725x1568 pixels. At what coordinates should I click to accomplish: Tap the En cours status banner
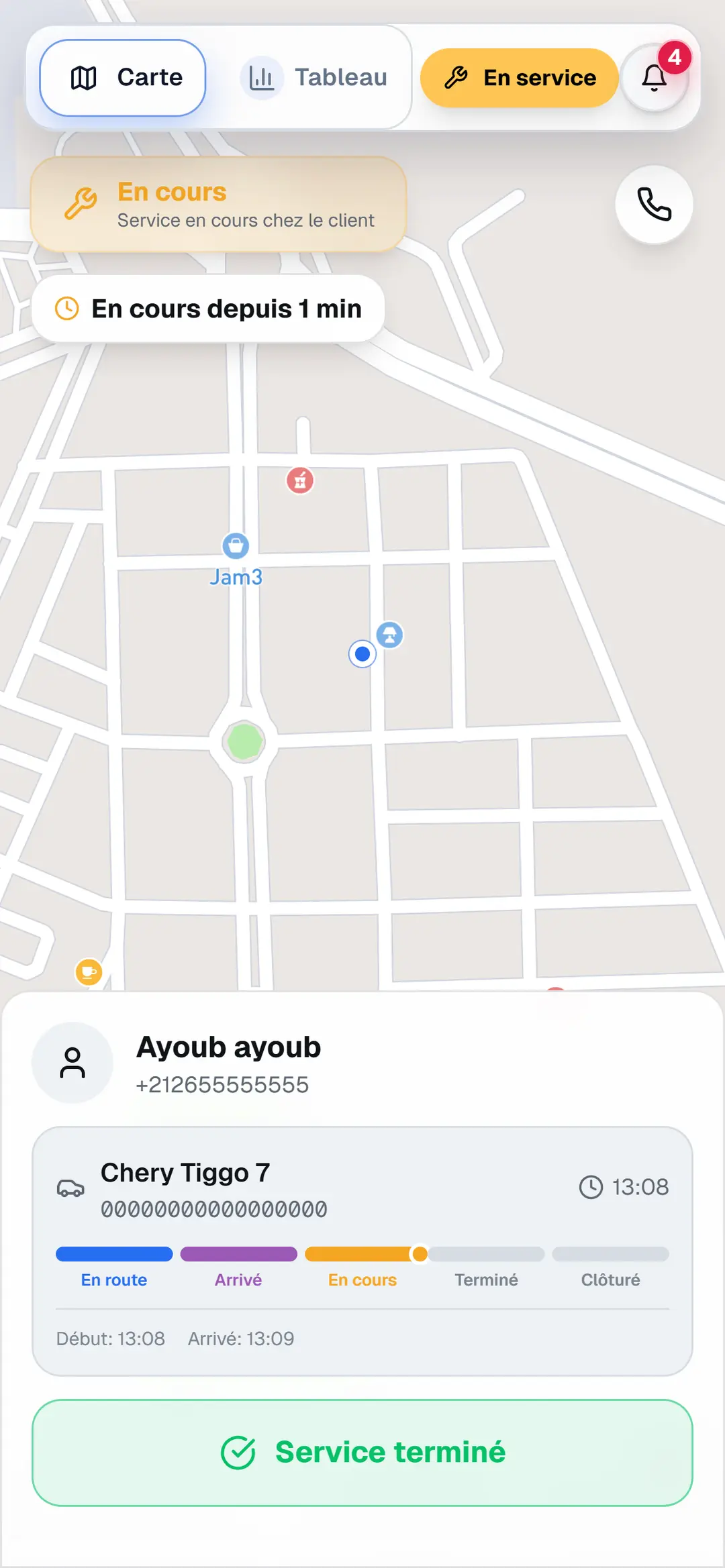point(219,205)
